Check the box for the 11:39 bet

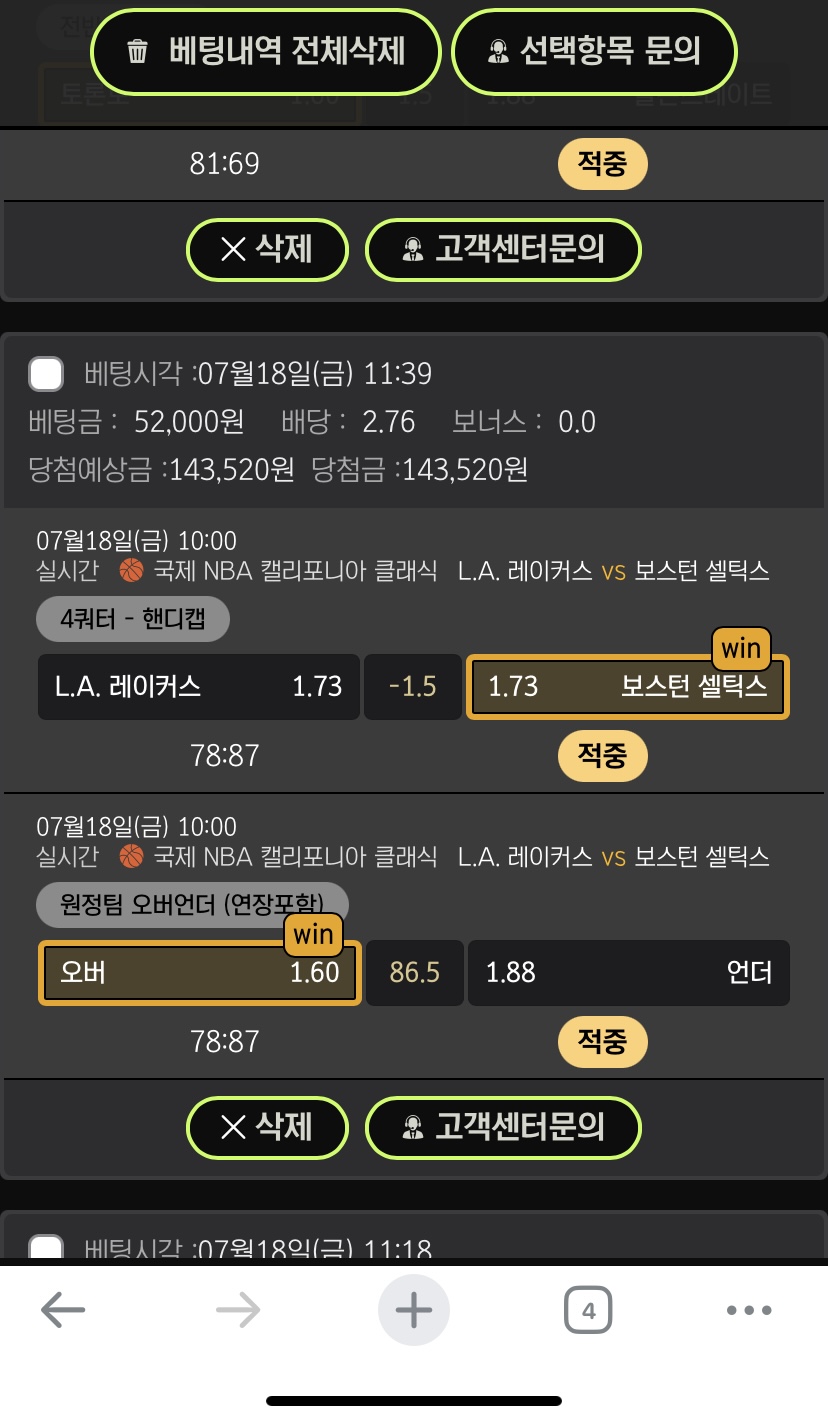(x=46, y=374)
